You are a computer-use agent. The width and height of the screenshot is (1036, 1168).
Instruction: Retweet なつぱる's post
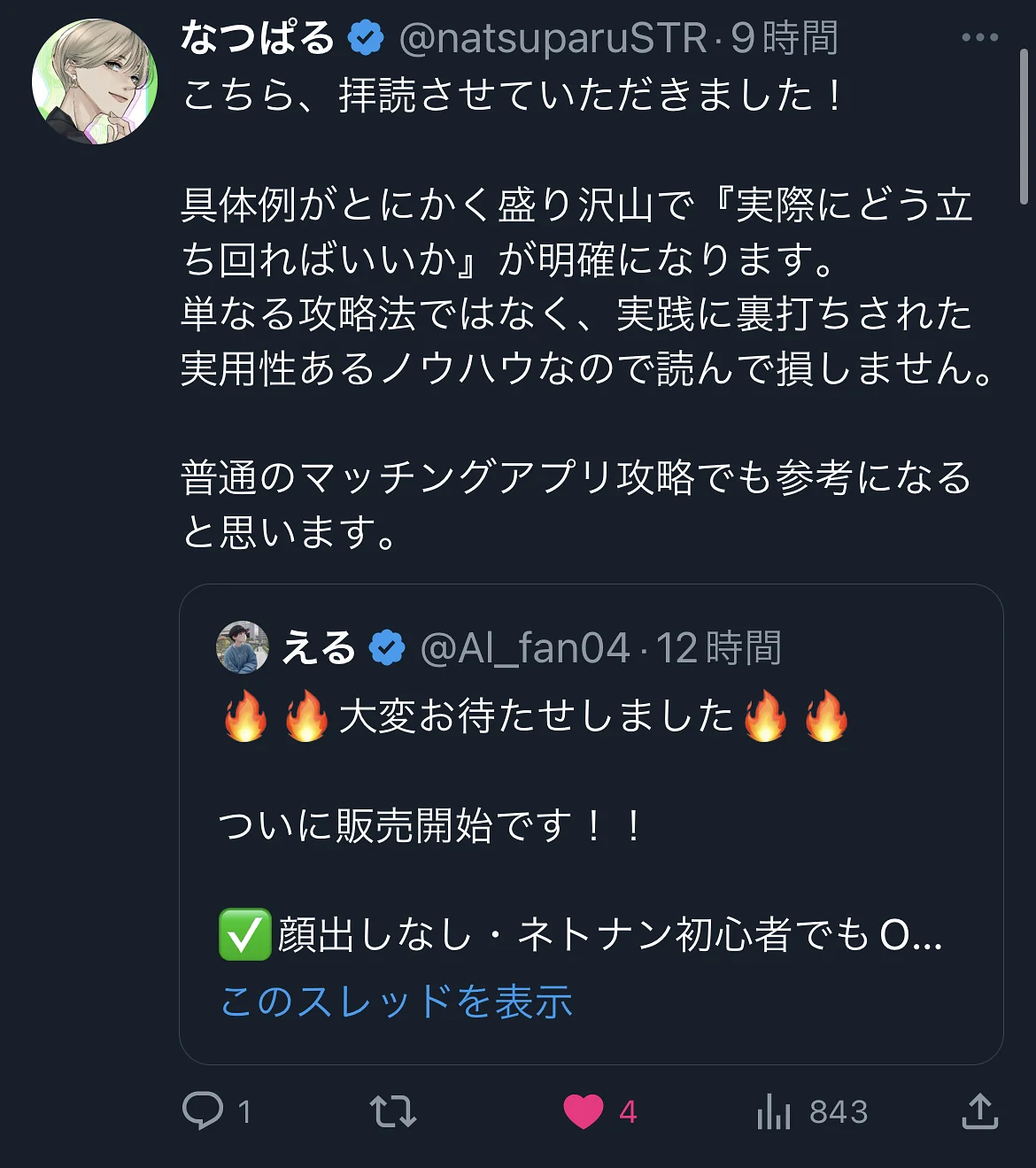point(392,1110)
